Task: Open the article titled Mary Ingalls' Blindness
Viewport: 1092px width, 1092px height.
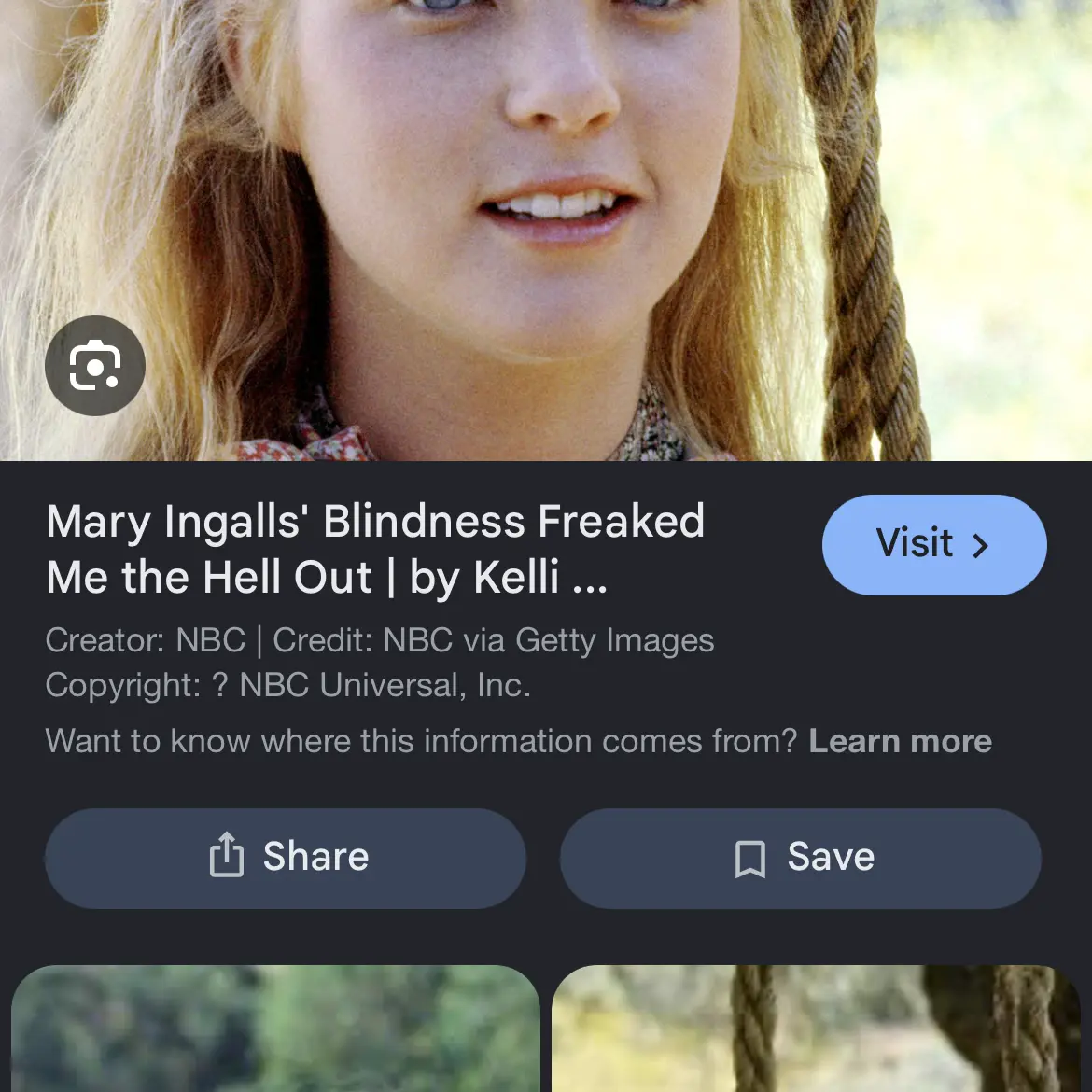Action: click(375, 549)
